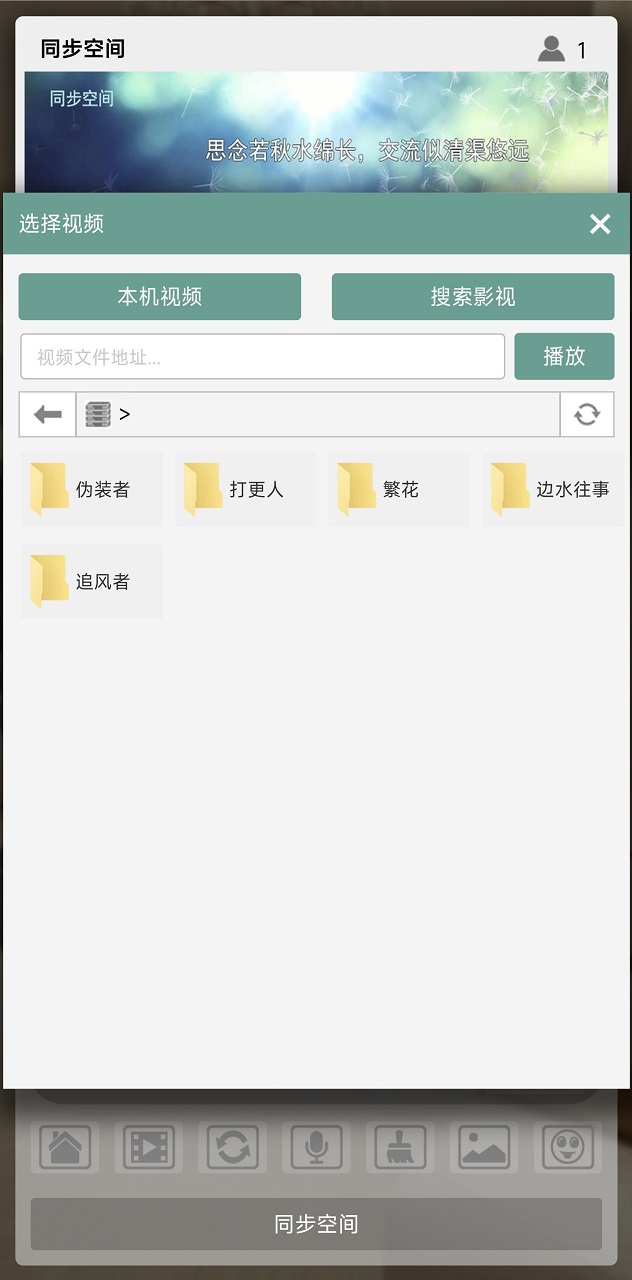The width and height of the screenshot is (632, 1280).
Task: Open the 繁花 folder
Action: (x=399, y=490)
